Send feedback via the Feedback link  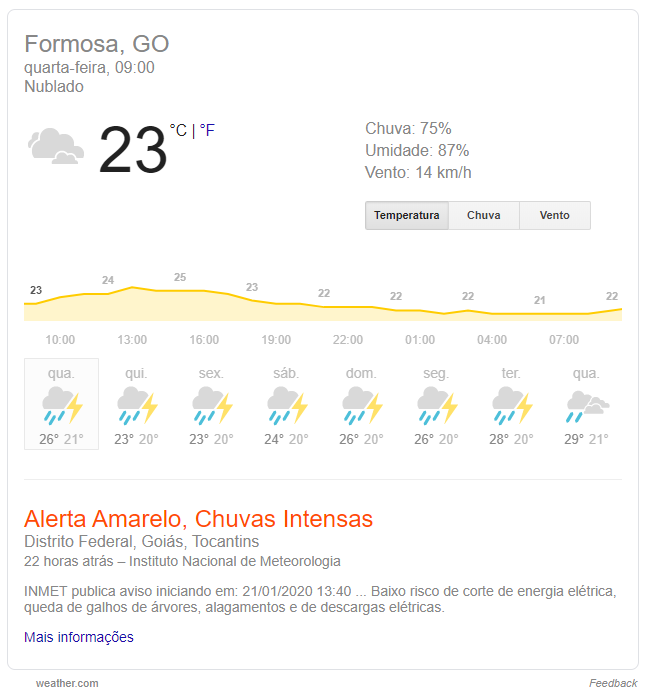tap(612, 683)
